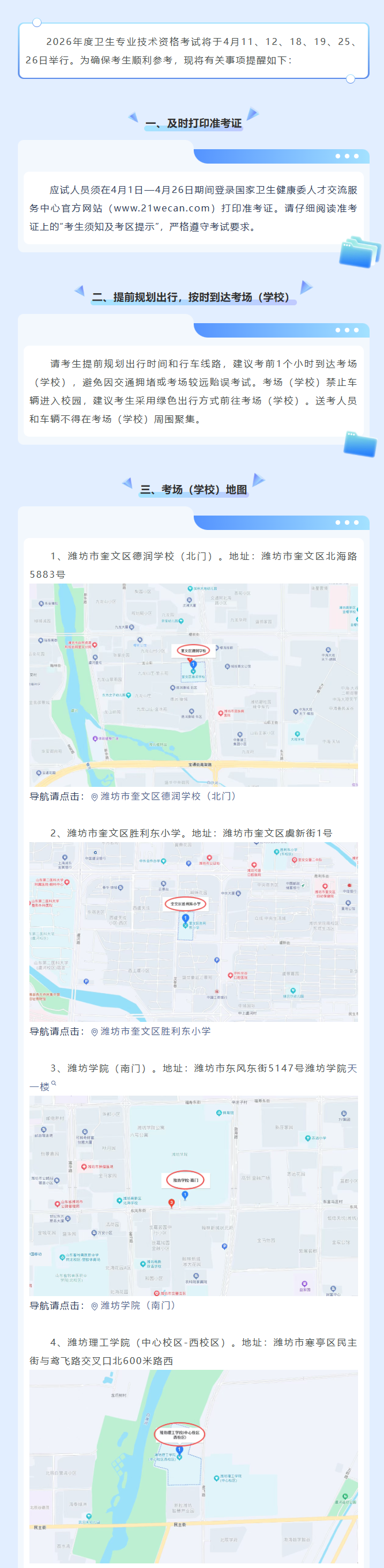
Task: Open navigation link to 潍坊市奎文区胜利东小学
Action: pos(156,1031)
